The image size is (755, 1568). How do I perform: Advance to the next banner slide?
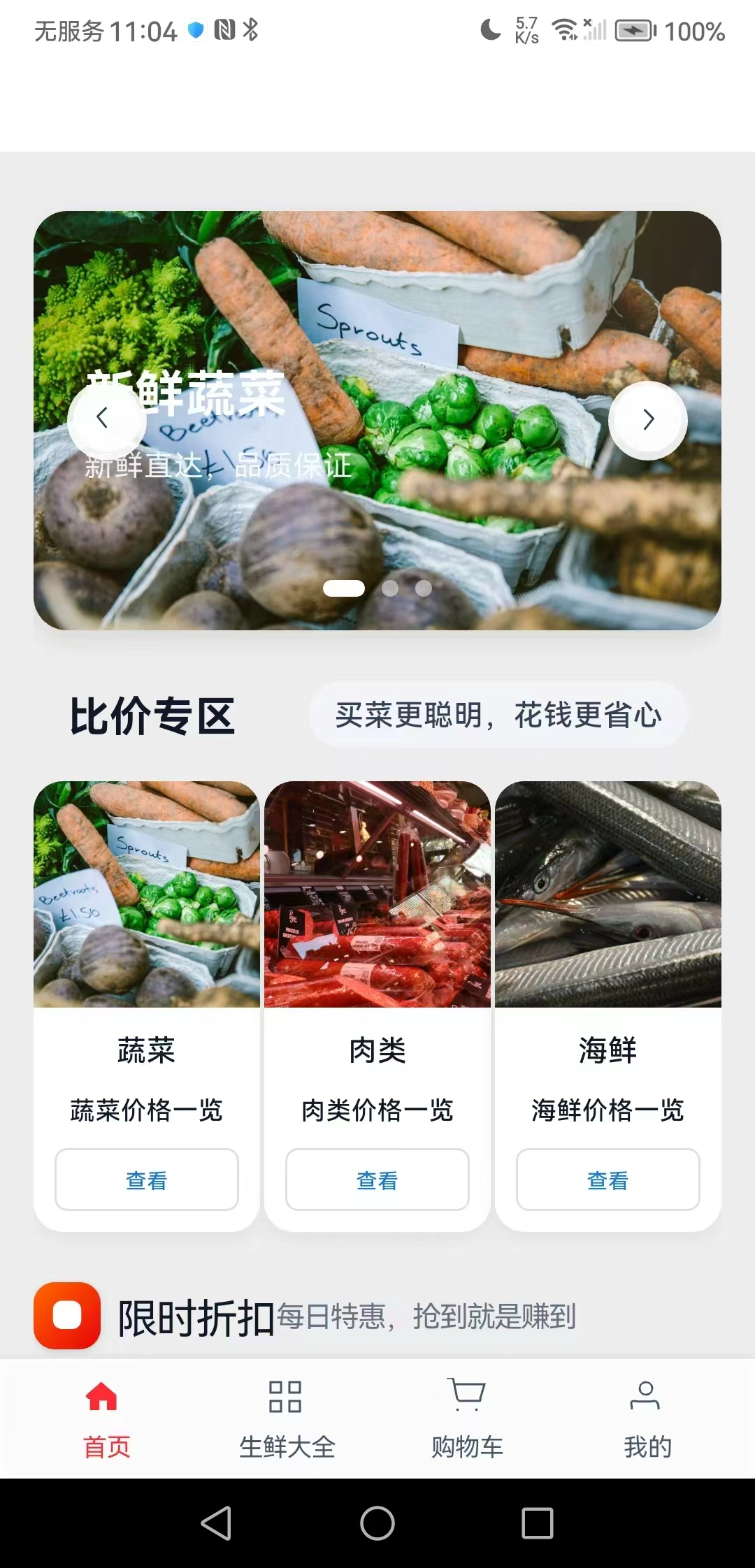(648, 419)
